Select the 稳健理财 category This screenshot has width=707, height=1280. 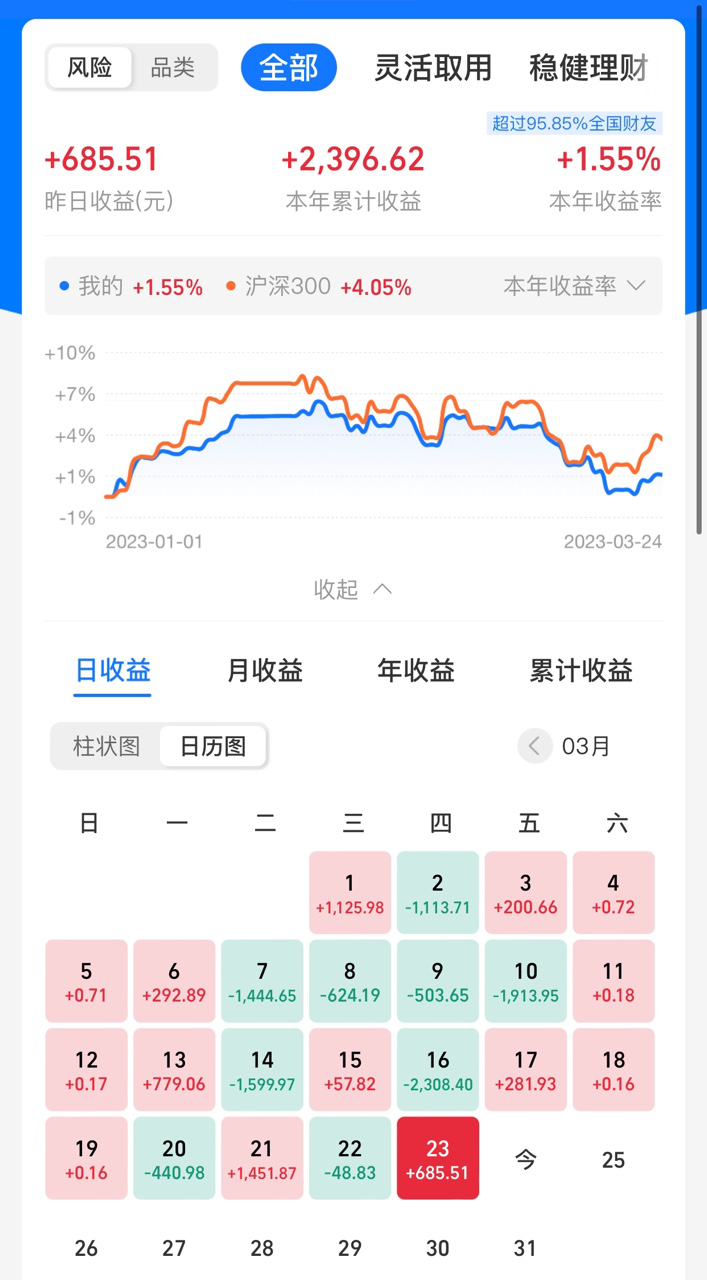coord(588,68)
